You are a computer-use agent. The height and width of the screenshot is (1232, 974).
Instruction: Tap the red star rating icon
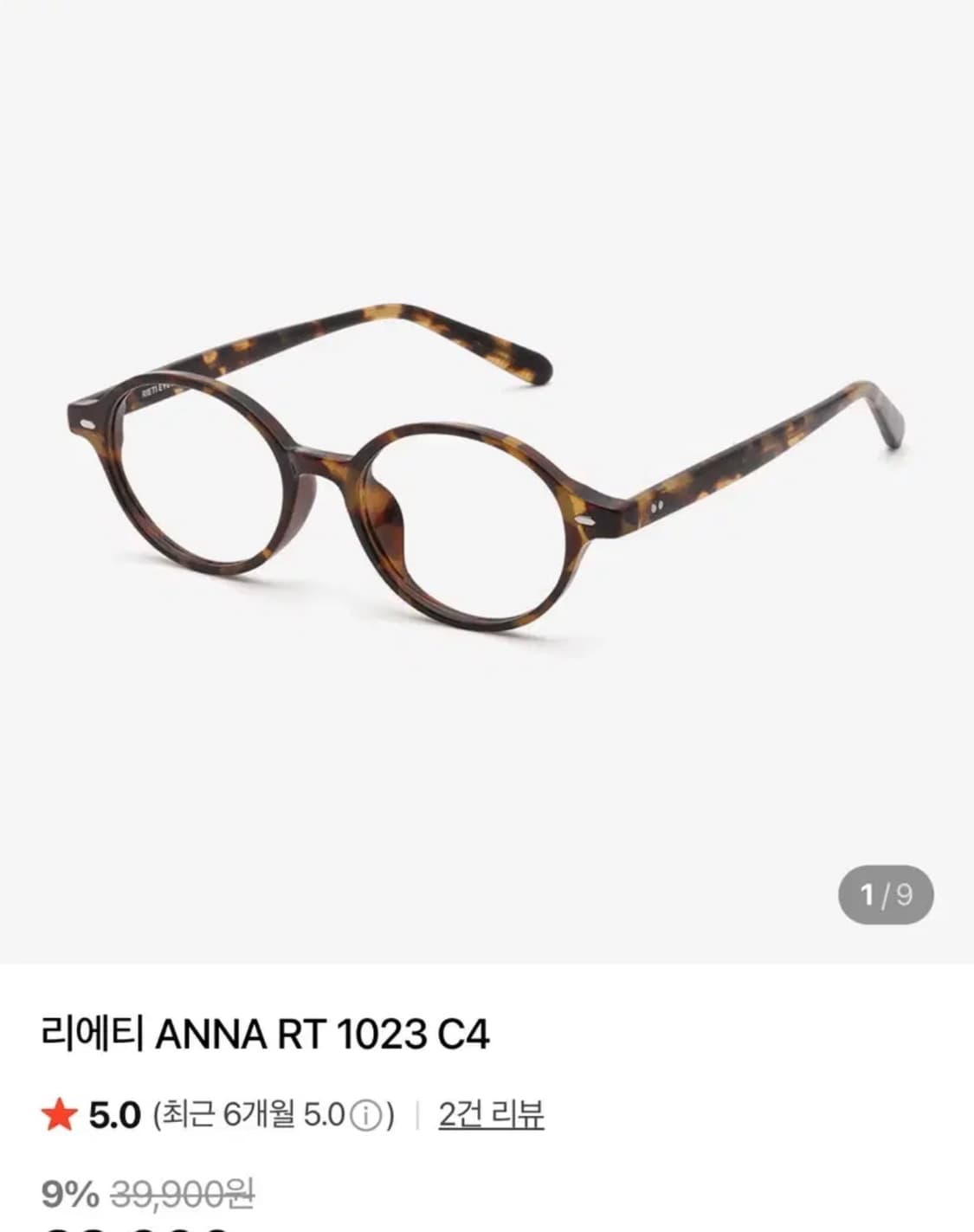[58, 1117]
